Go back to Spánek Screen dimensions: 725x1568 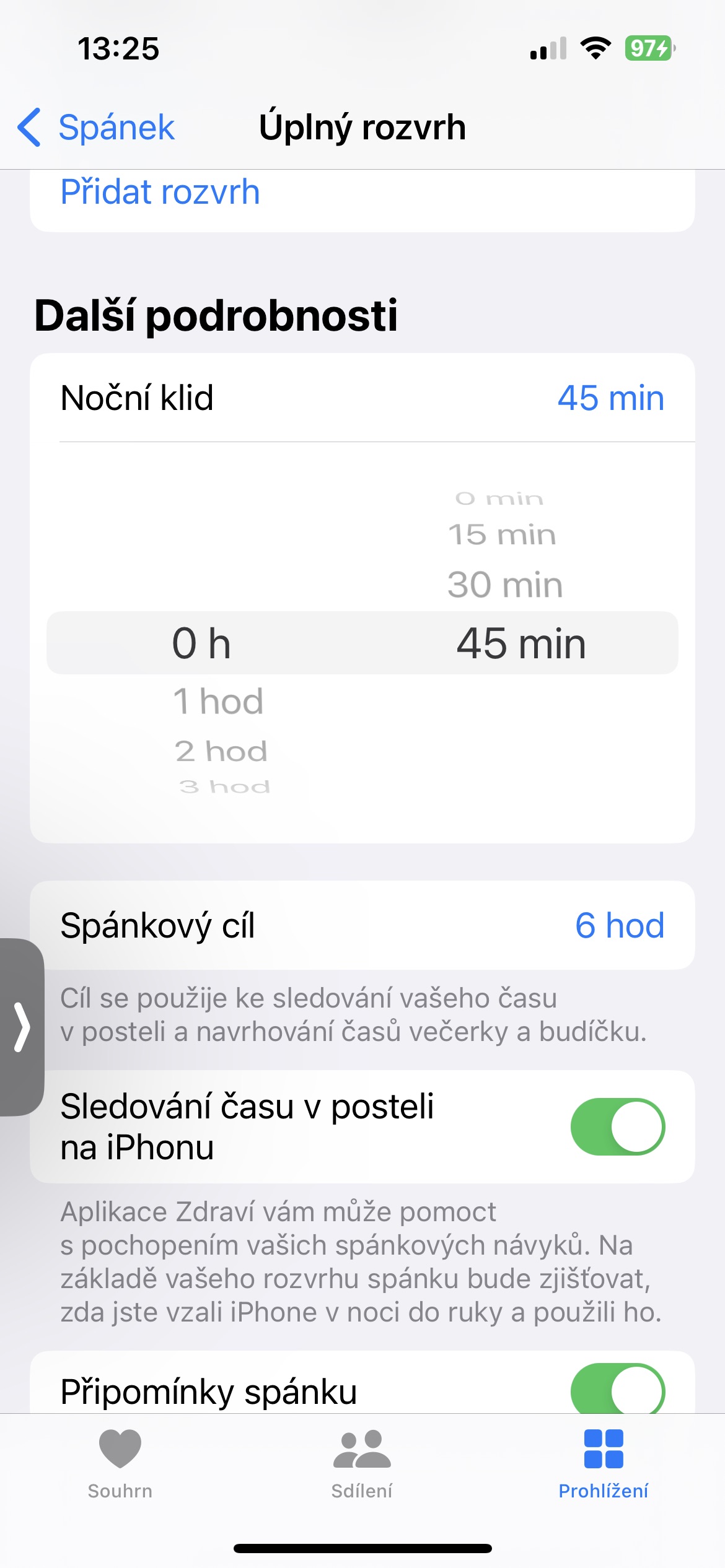click(97, 128)
